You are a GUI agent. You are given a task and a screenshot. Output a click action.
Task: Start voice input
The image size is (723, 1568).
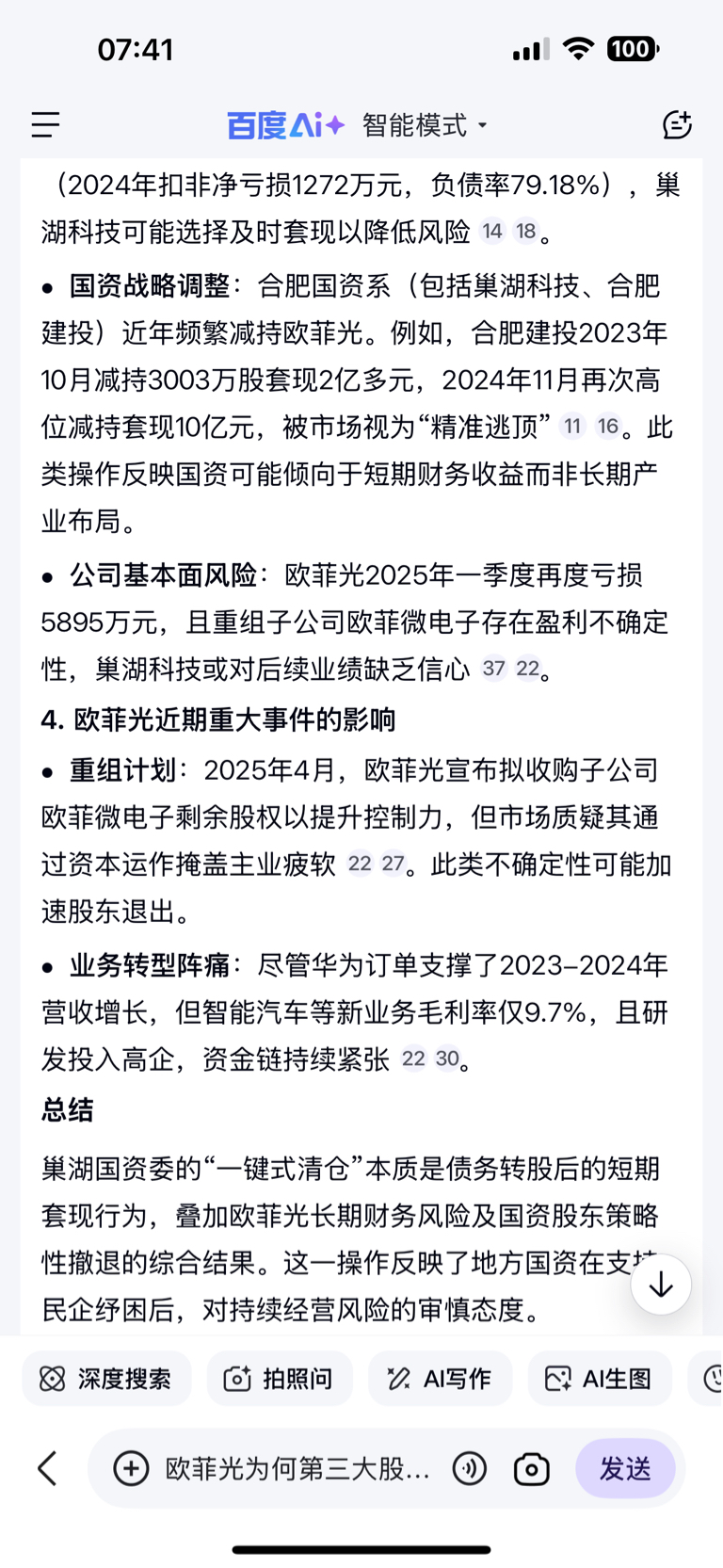470,1468
